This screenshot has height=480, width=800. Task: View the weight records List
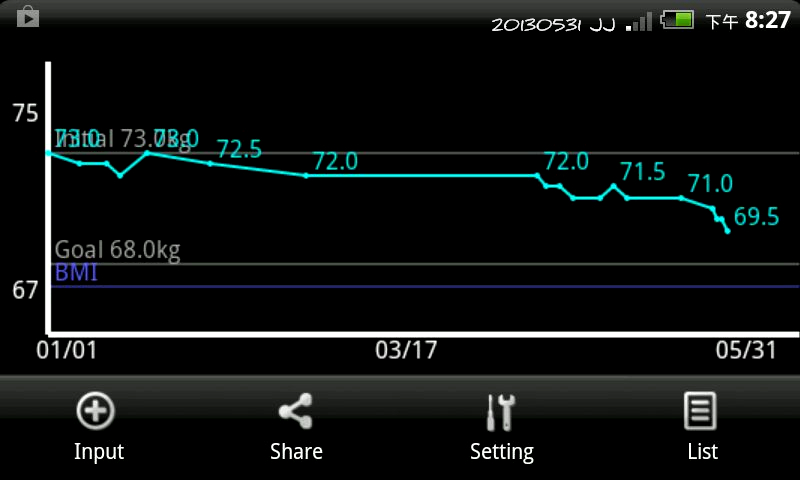[702, 426]
